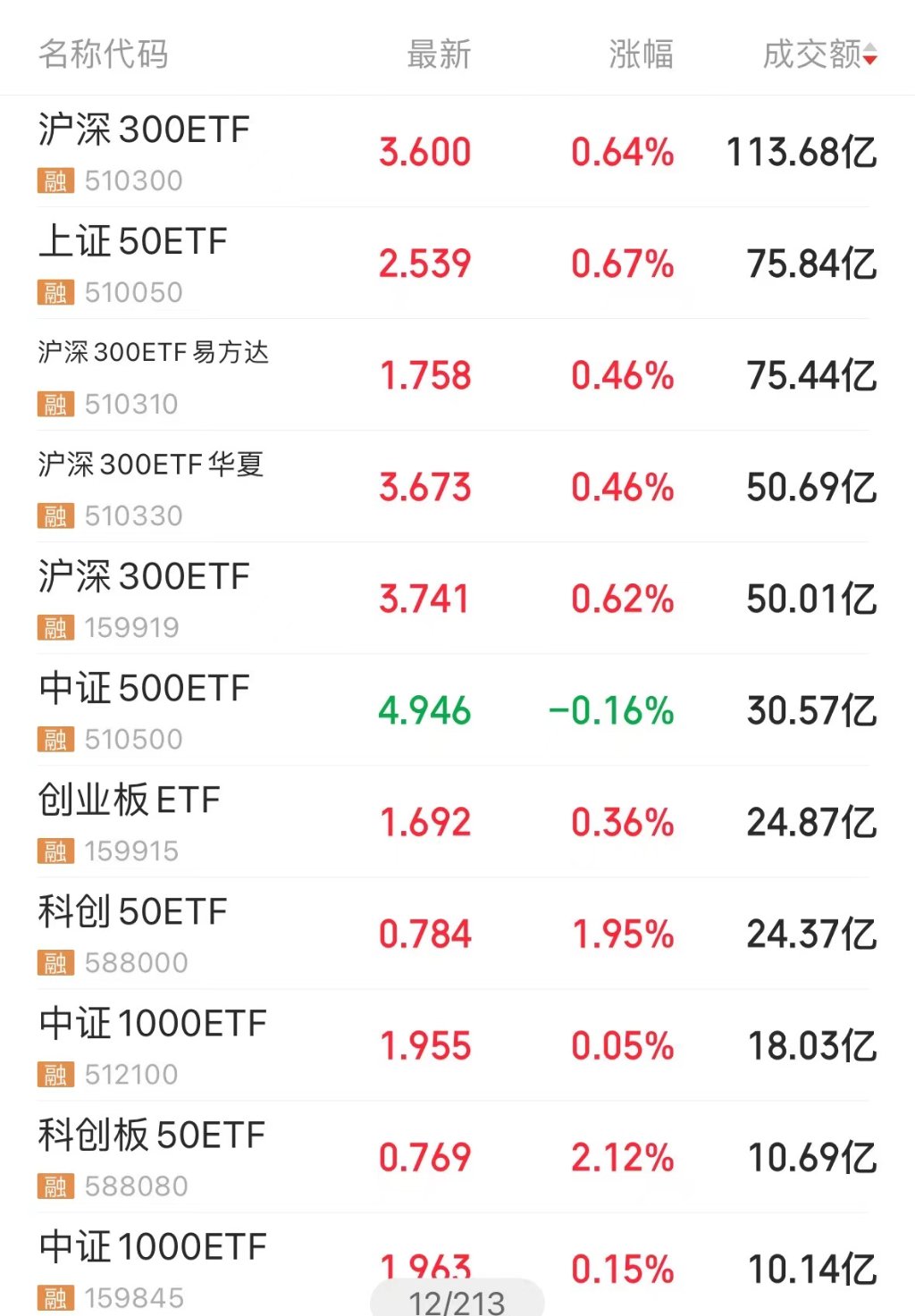915x1316 pixels.
Task: Open 中证1000ETF 159845 row
Action: 152,1264
